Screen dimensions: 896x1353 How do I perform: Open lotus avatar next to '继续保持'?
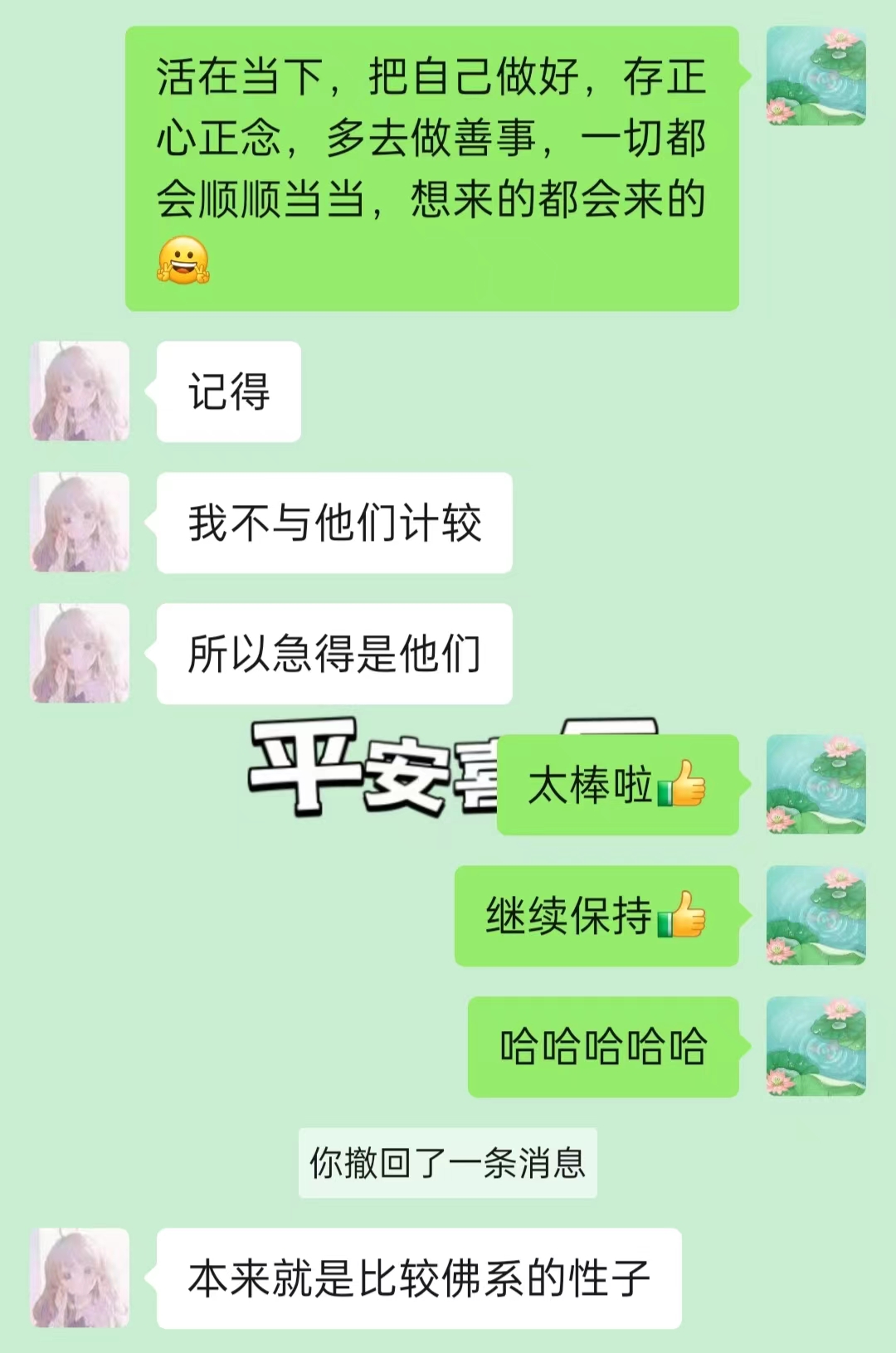(x=816, y=915)
